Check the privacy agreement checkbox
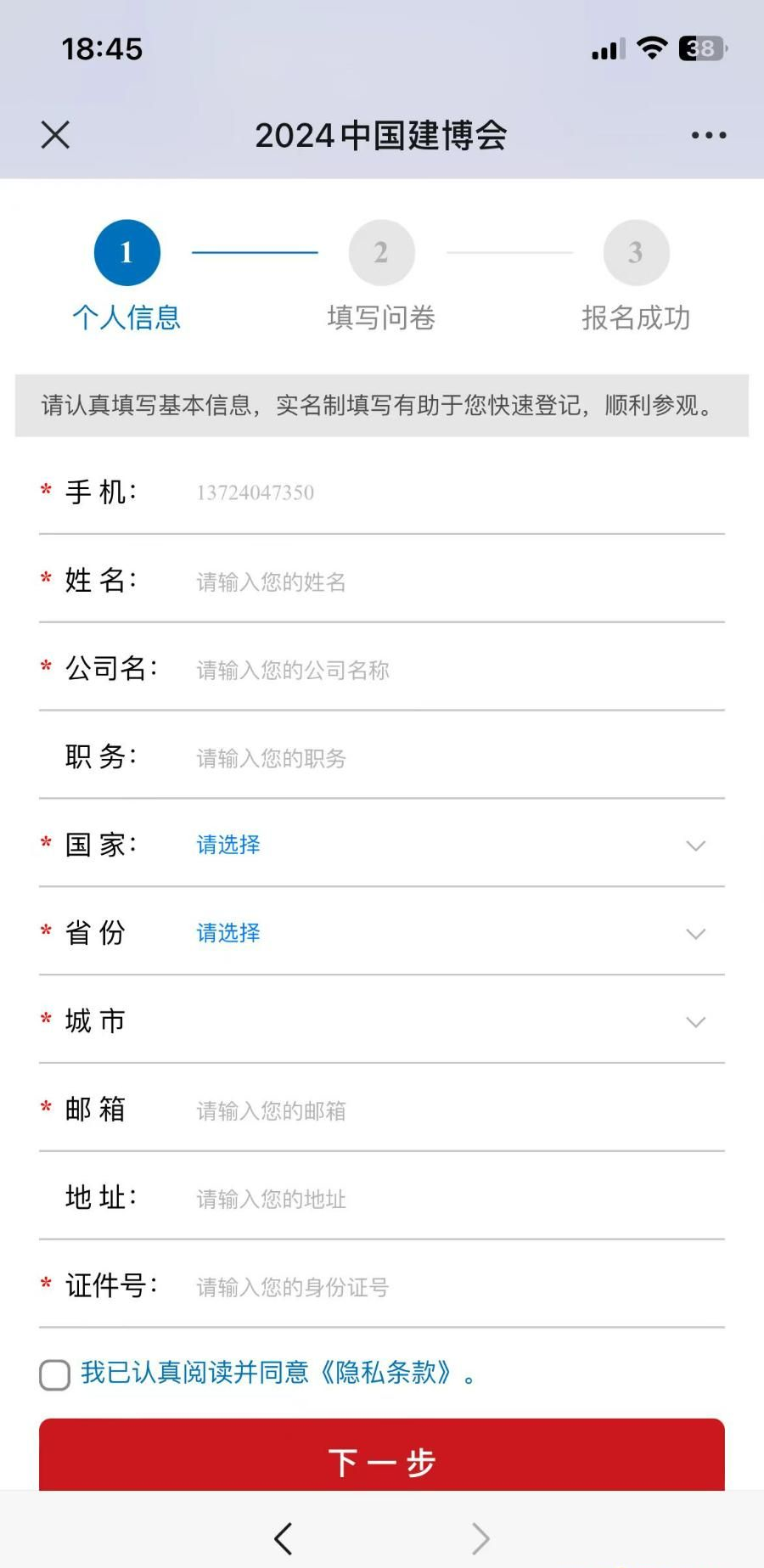 point(54,1374)
